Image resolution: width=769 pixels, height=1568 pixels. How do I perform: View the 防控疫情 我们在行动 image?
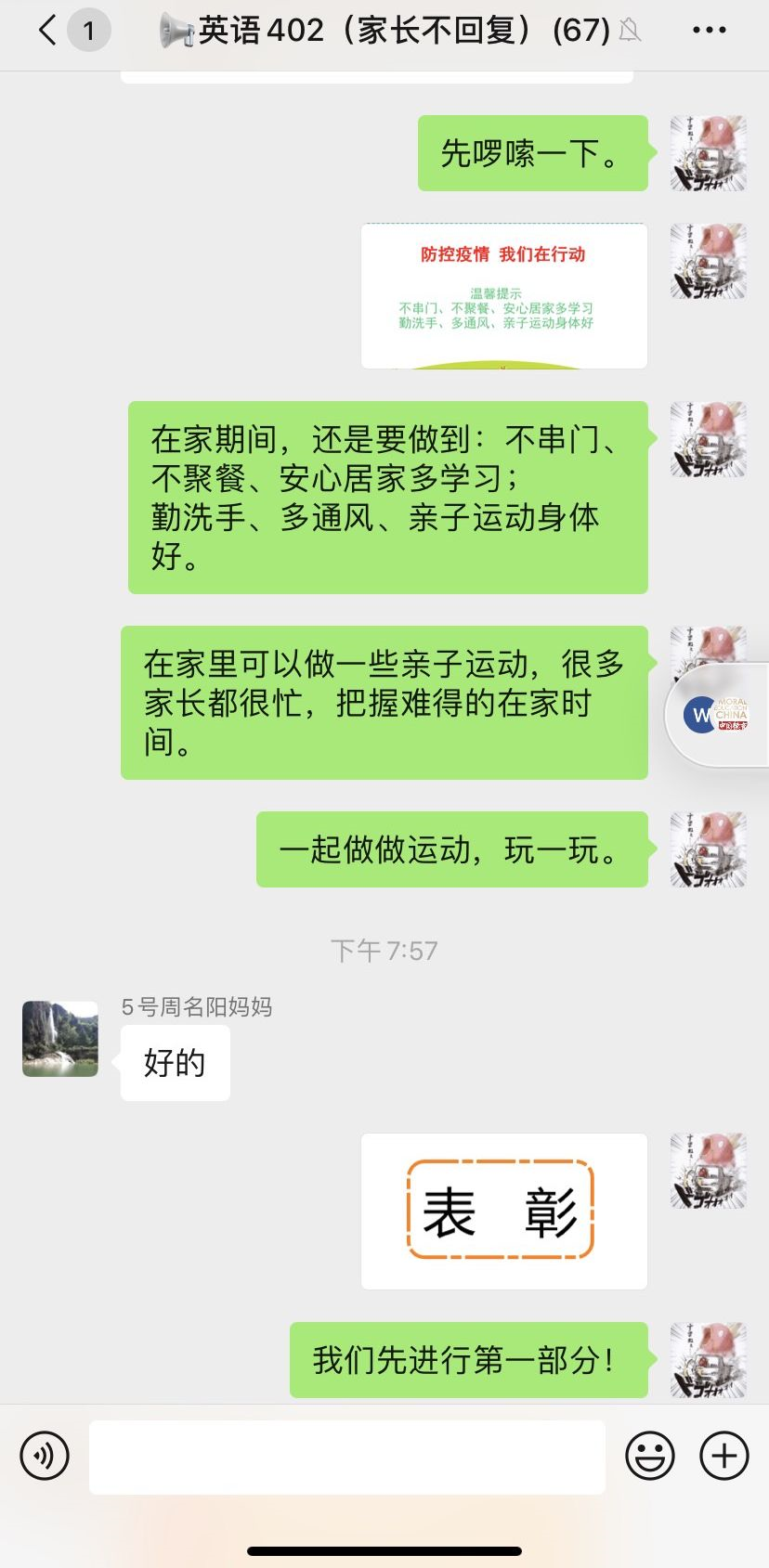[x=503, y=295]
